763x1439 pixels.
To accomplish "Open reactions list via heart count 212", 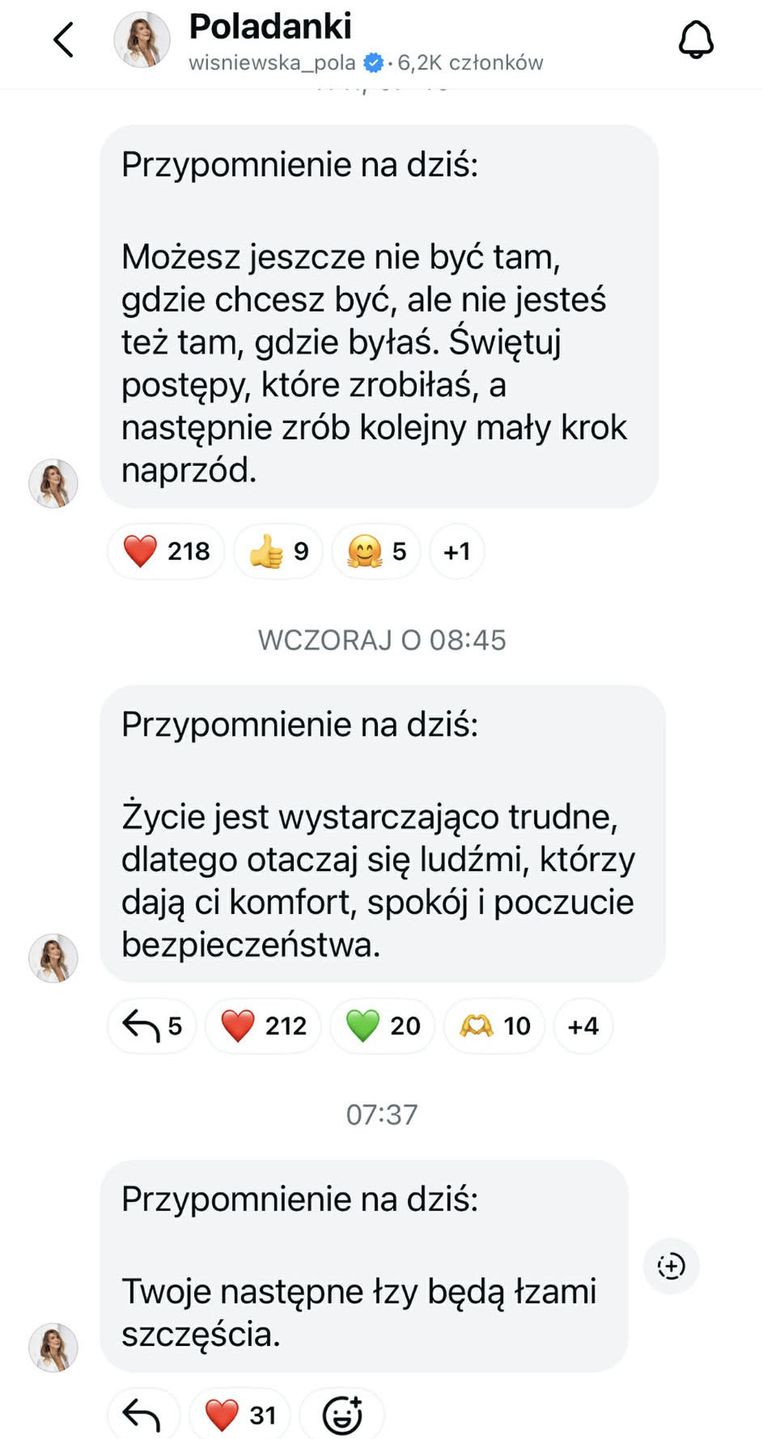I will coord(263,1025).
